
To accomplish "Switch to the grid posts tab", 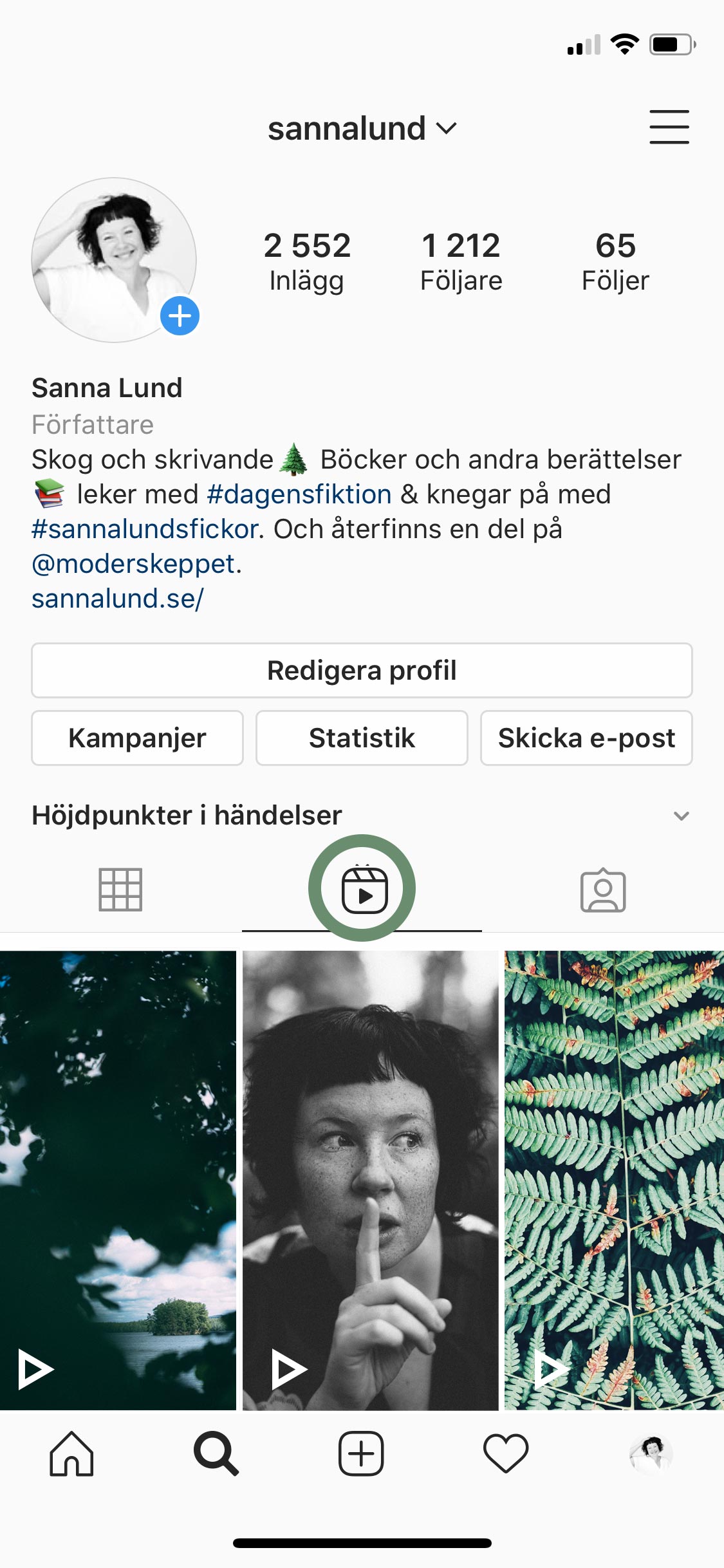I will click(x=120, y=890).
